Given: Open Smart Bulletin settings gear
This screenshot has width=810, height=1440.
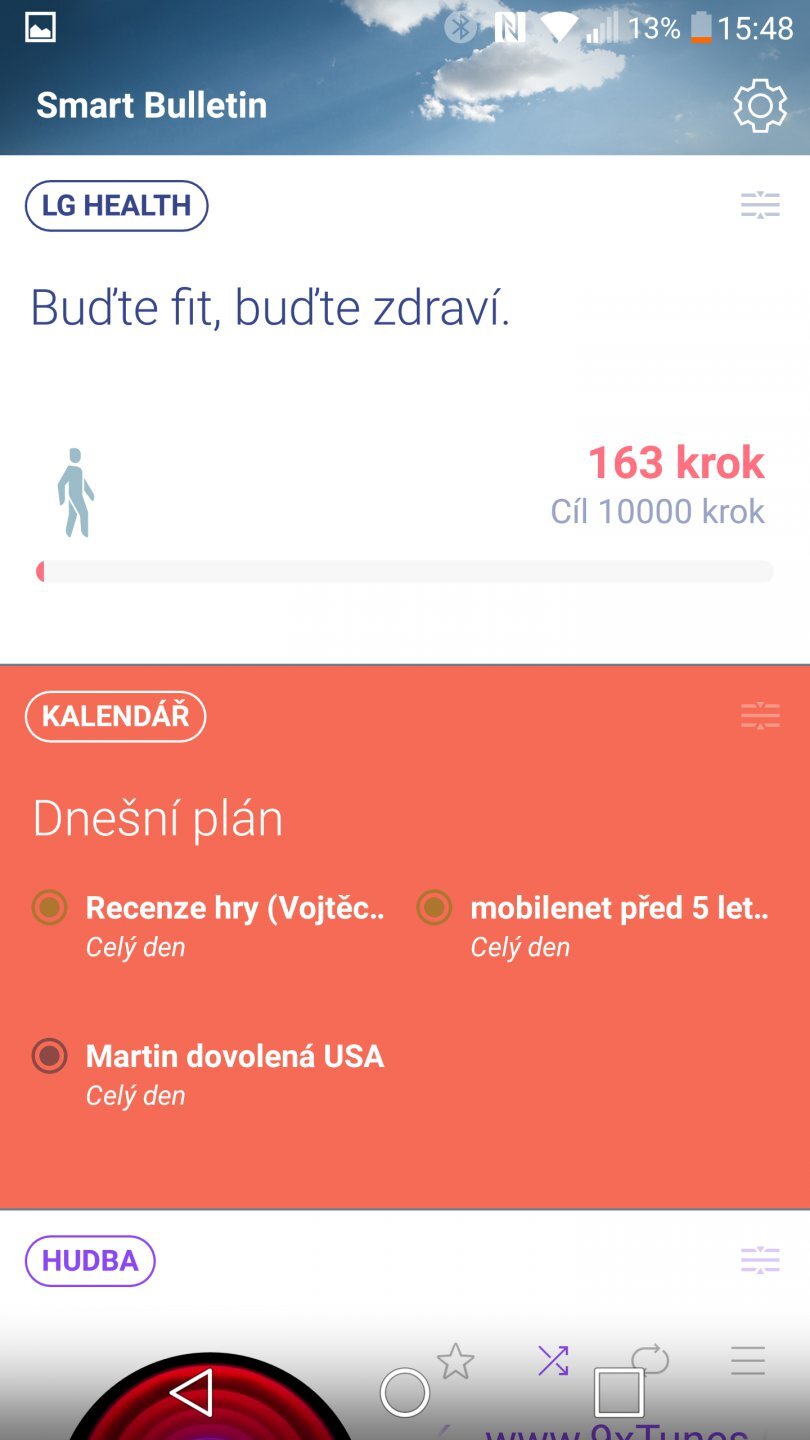Looking at the screenshot, I should [759, 105].
